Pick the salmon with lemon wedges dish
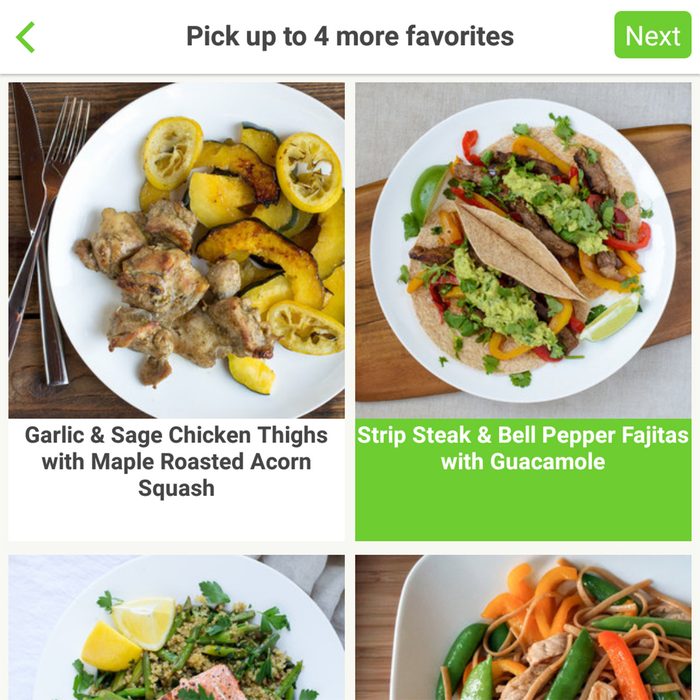The width and height of the screenshot is (700, 700). [176, 630]
